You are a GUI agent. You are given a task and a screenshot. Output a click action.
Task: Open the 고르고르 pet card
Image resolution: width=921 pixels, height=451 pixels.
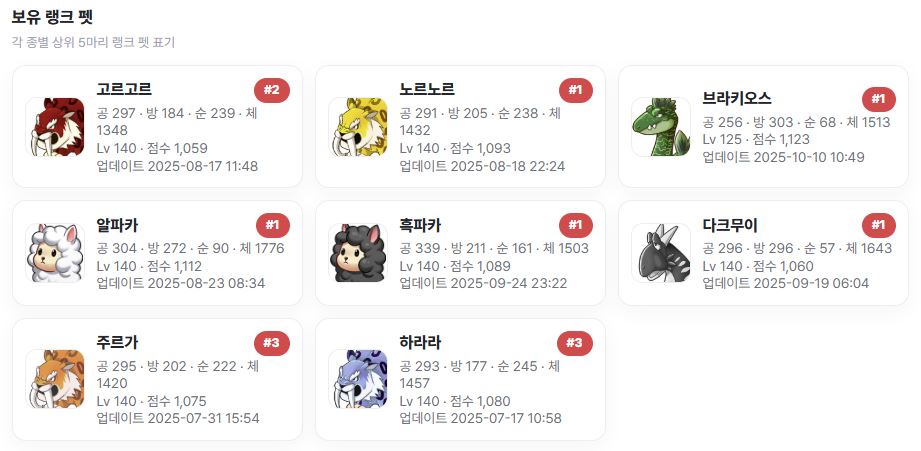tap(157, 127)
